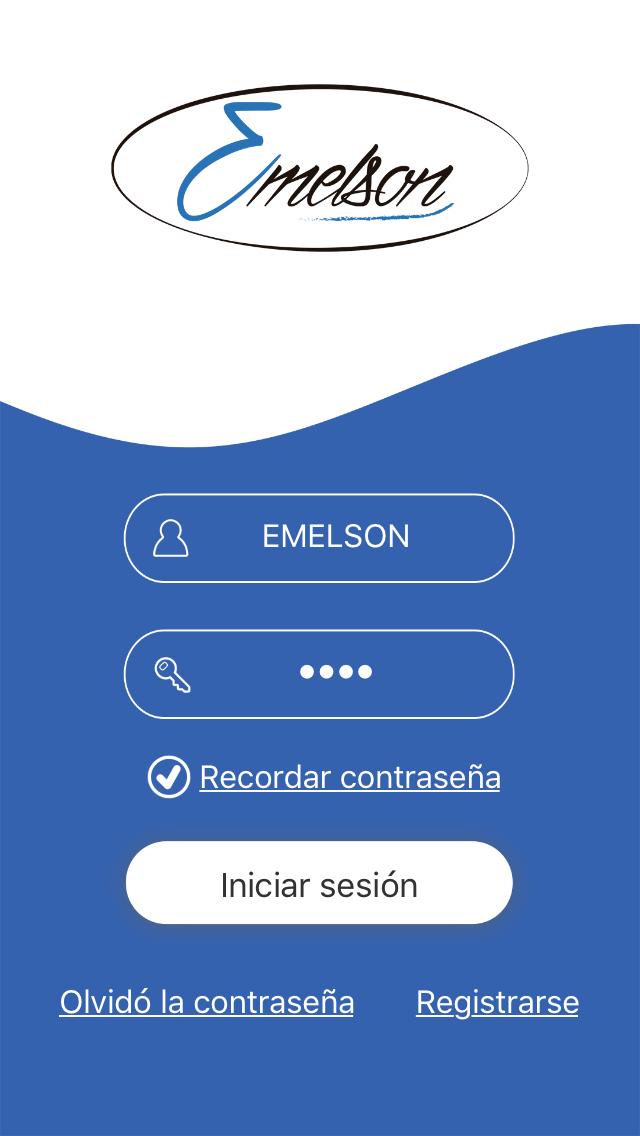Go to Registrarse to sign up

[x=497, y=1002]
